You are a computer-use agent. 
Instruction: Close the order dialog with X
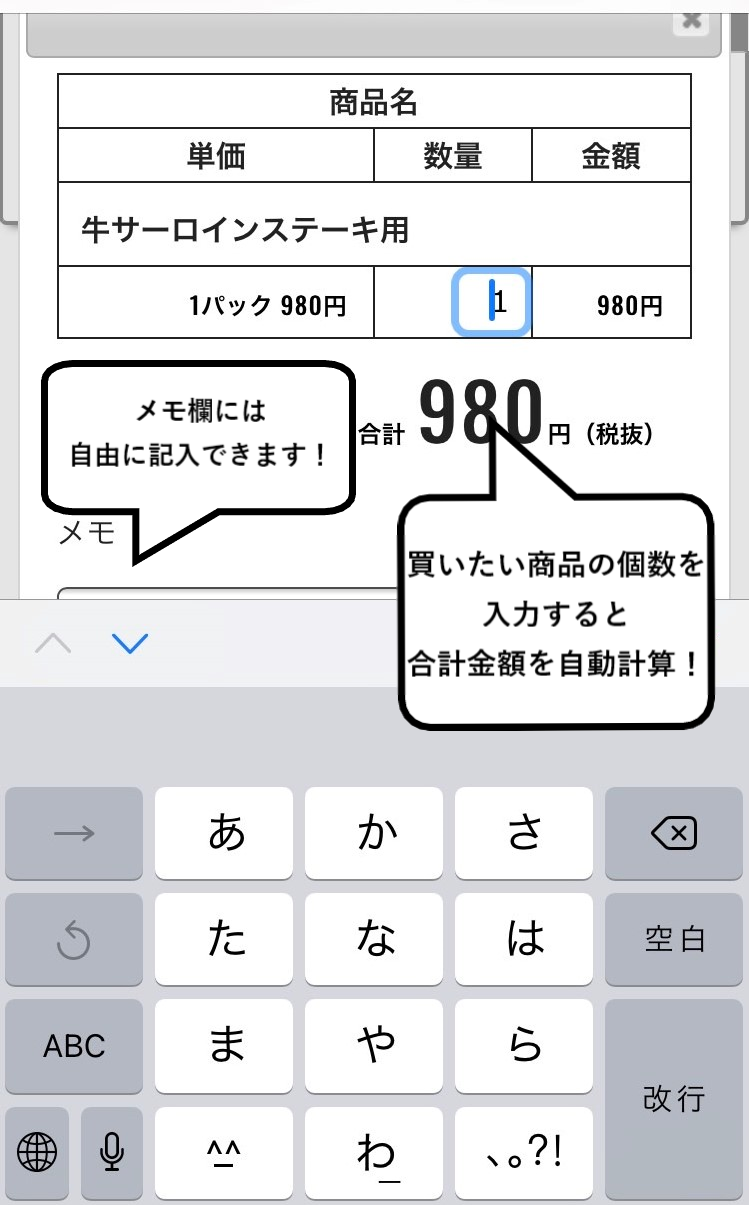(691, 22)
